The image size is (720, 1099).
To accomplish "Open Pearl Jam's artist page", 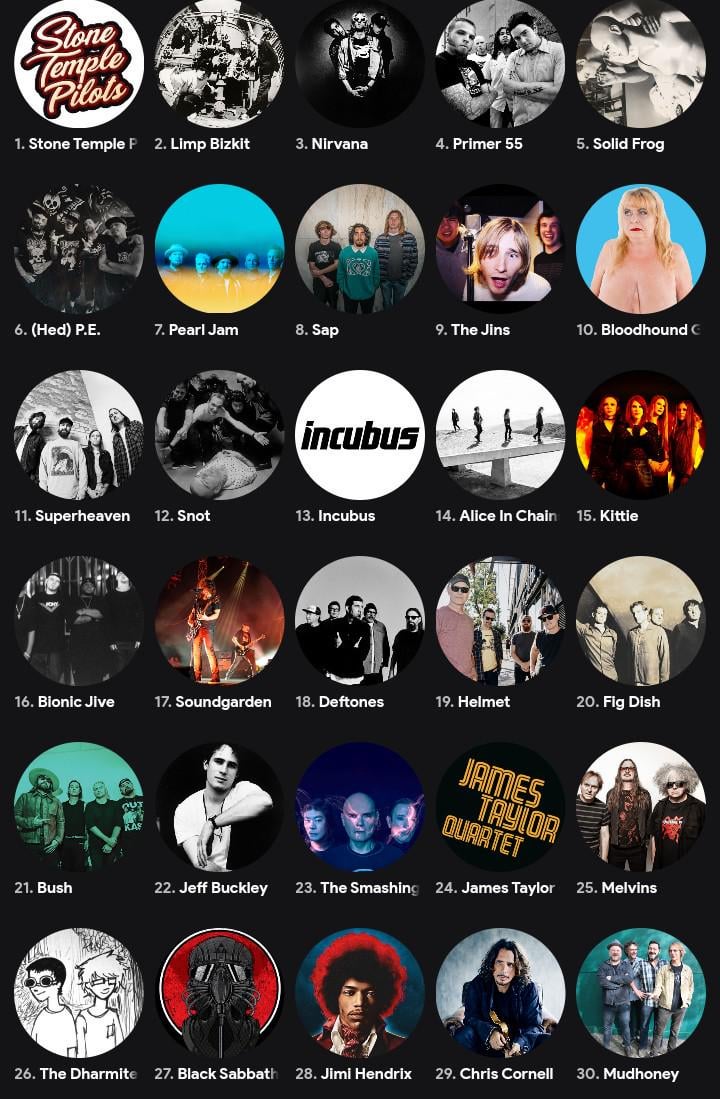I will 219,249.
